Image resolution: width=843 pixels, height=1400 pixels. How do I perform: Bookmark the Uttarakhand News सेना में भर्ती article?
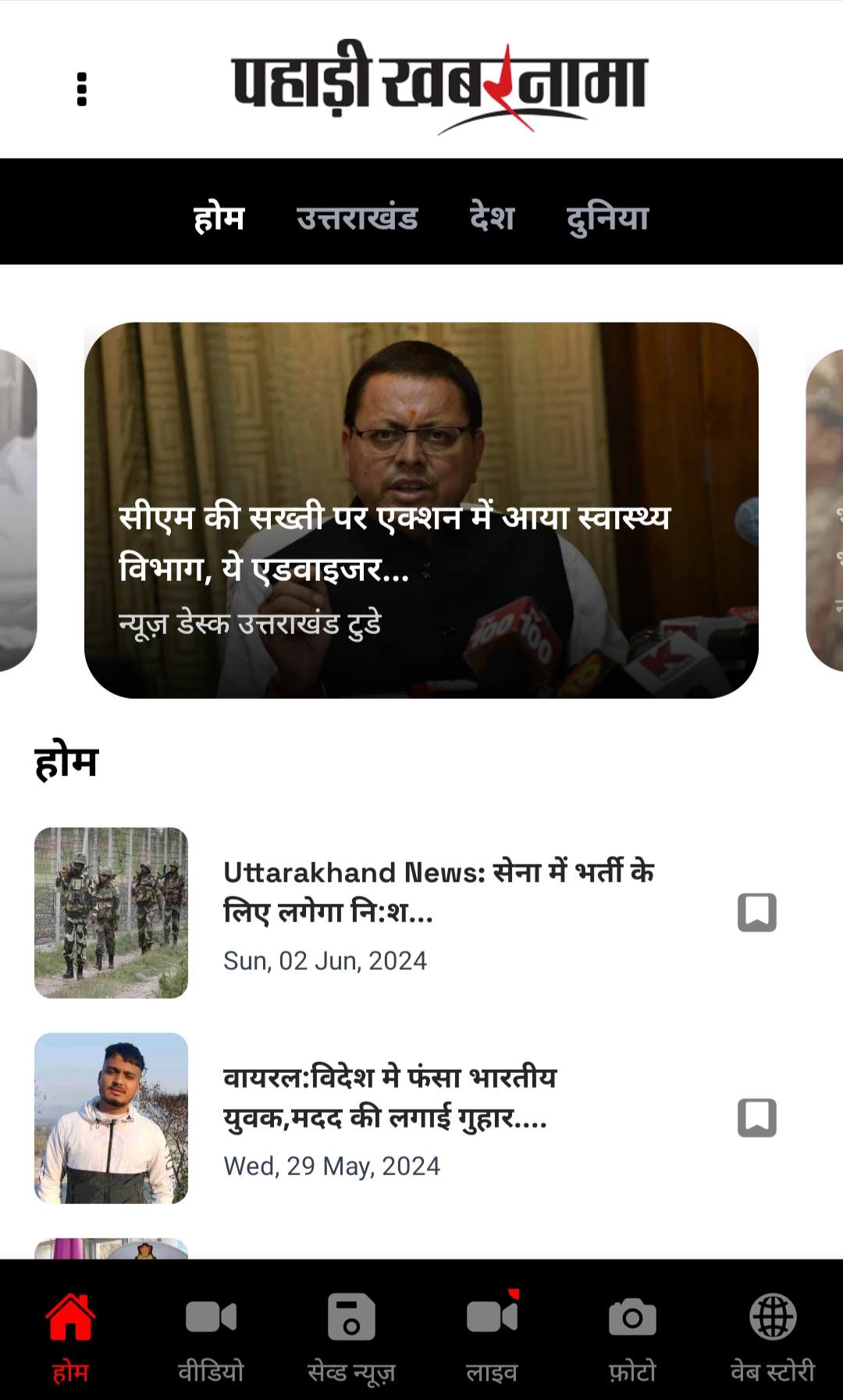[x=756, y=912]
